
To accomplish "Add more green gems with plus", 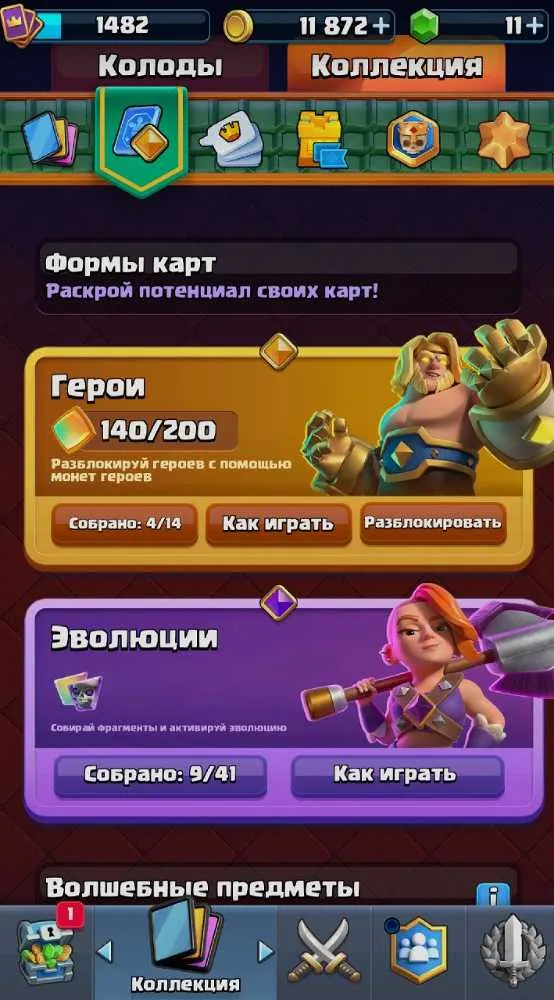I will [534, 26].
